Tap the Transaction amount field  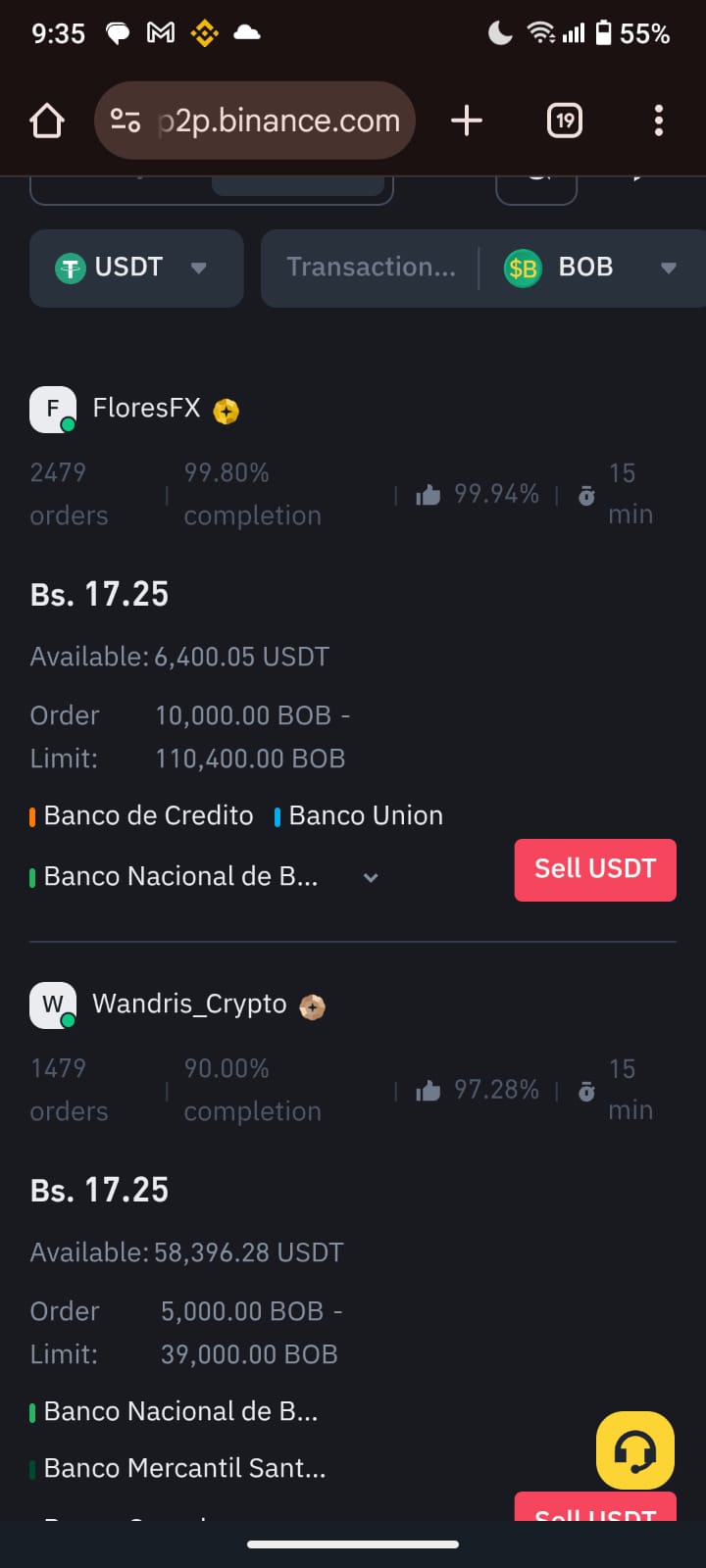click(x=371, y=268)
